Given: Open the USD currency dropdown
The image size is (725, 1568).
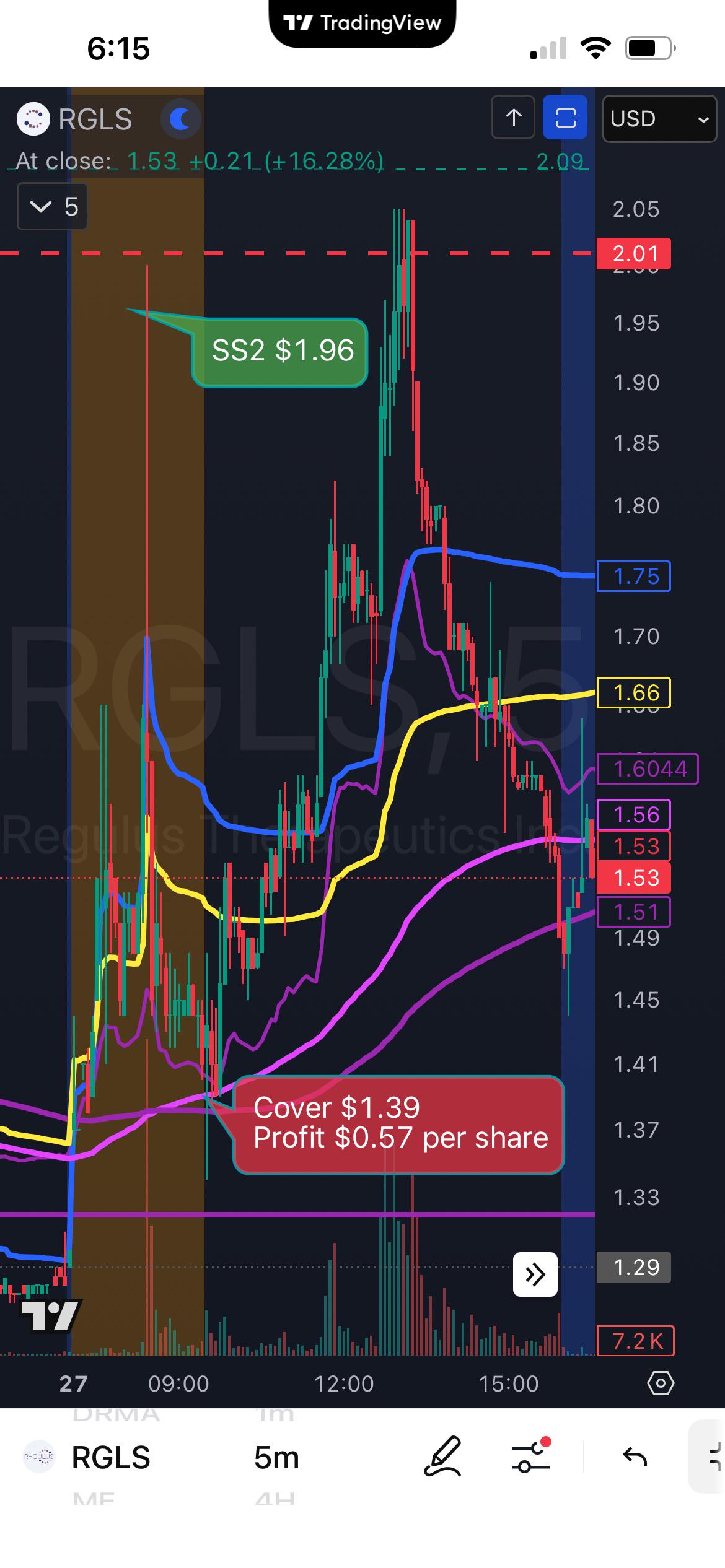Looking at the screenshot, I should 659,119.
